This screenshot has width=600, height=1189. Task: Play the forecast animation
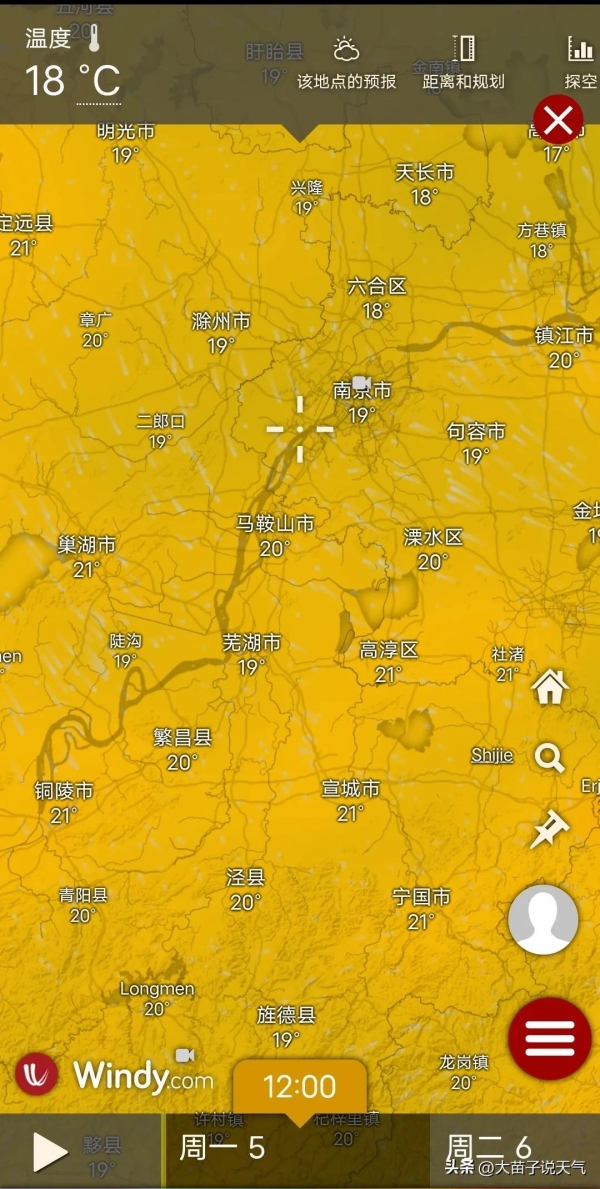[x=50, y=1152]
